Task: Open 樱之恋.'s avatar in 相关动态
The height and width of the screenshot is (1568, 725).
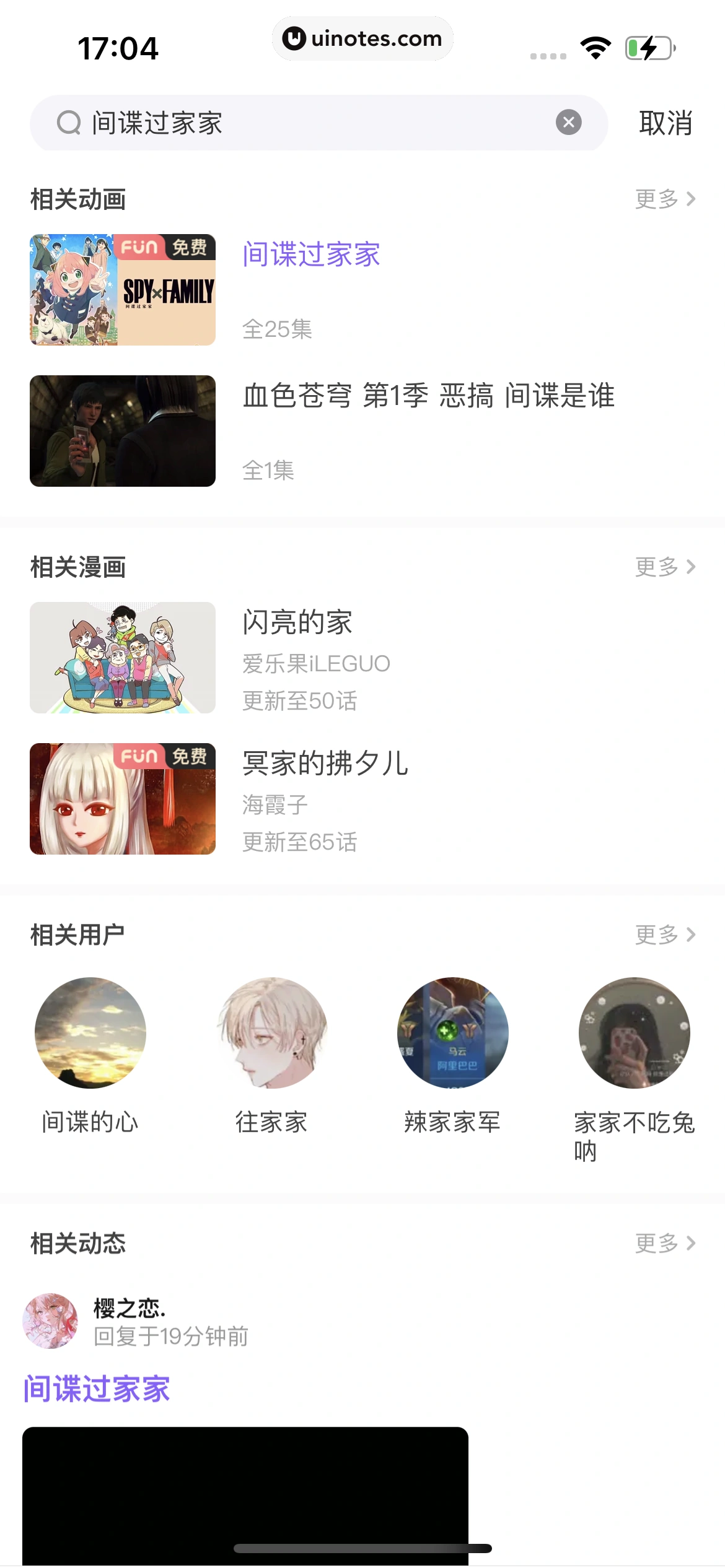Action: click(x=50, y=1321)
